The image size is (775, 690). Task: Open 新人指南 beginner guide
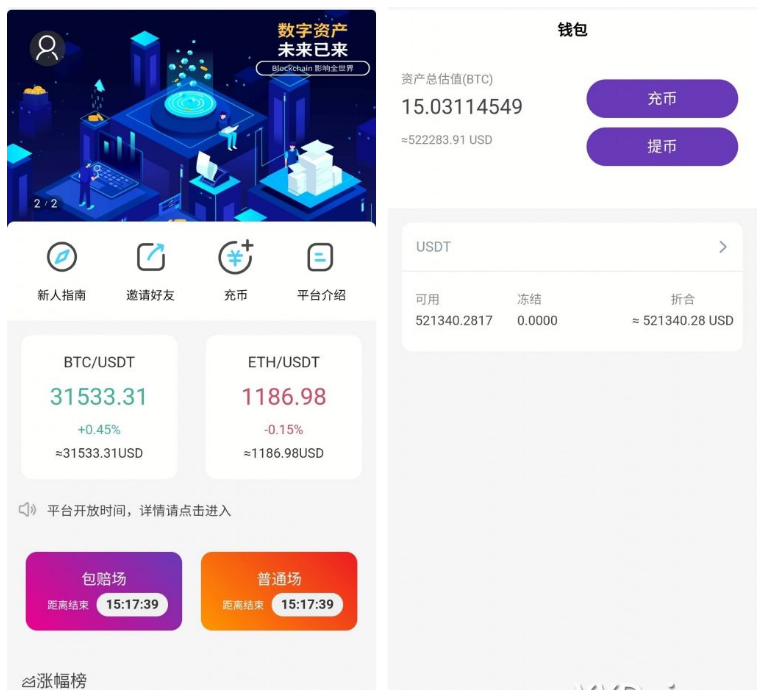61,271
